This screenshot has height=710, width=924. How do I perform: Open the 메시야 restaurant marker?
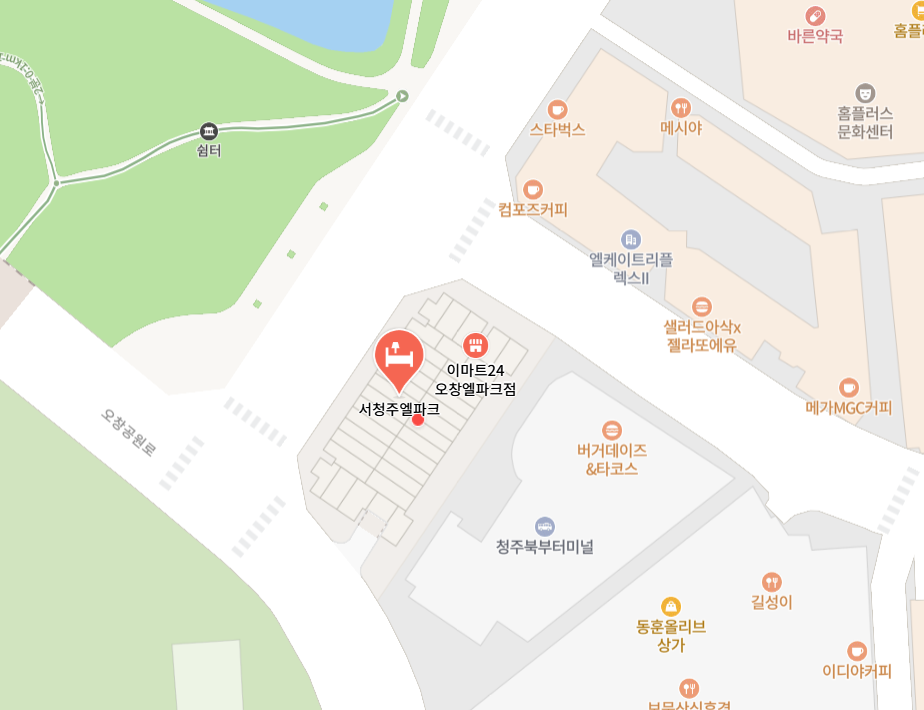pyautogui.click(x=681, y=107)
